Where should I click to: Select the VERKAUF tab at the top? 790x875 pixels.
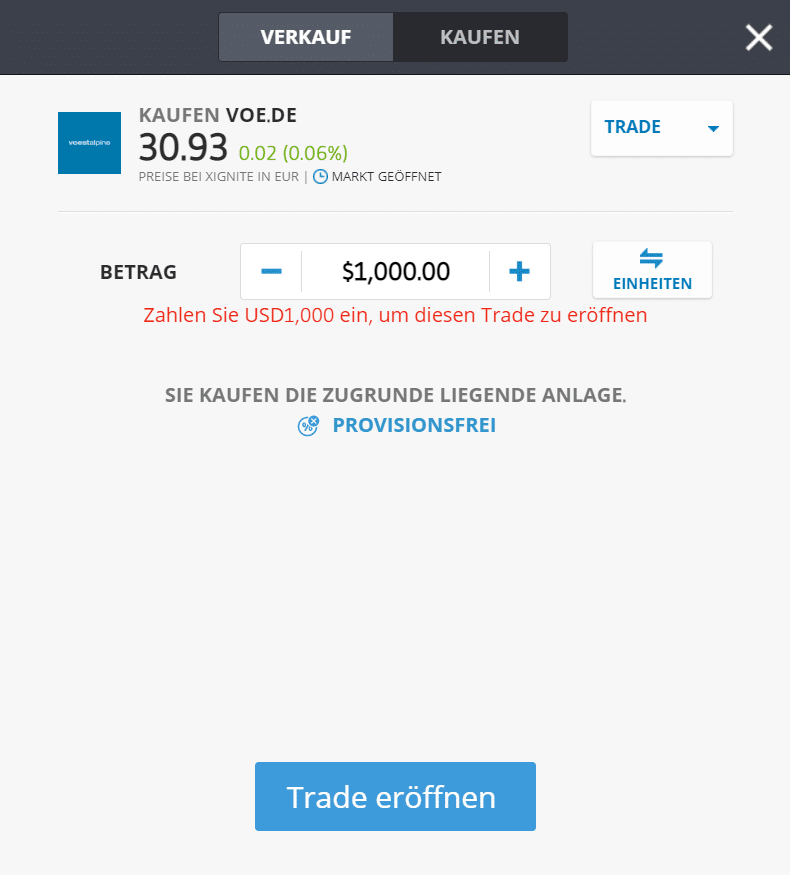click(x=305, y=36)
